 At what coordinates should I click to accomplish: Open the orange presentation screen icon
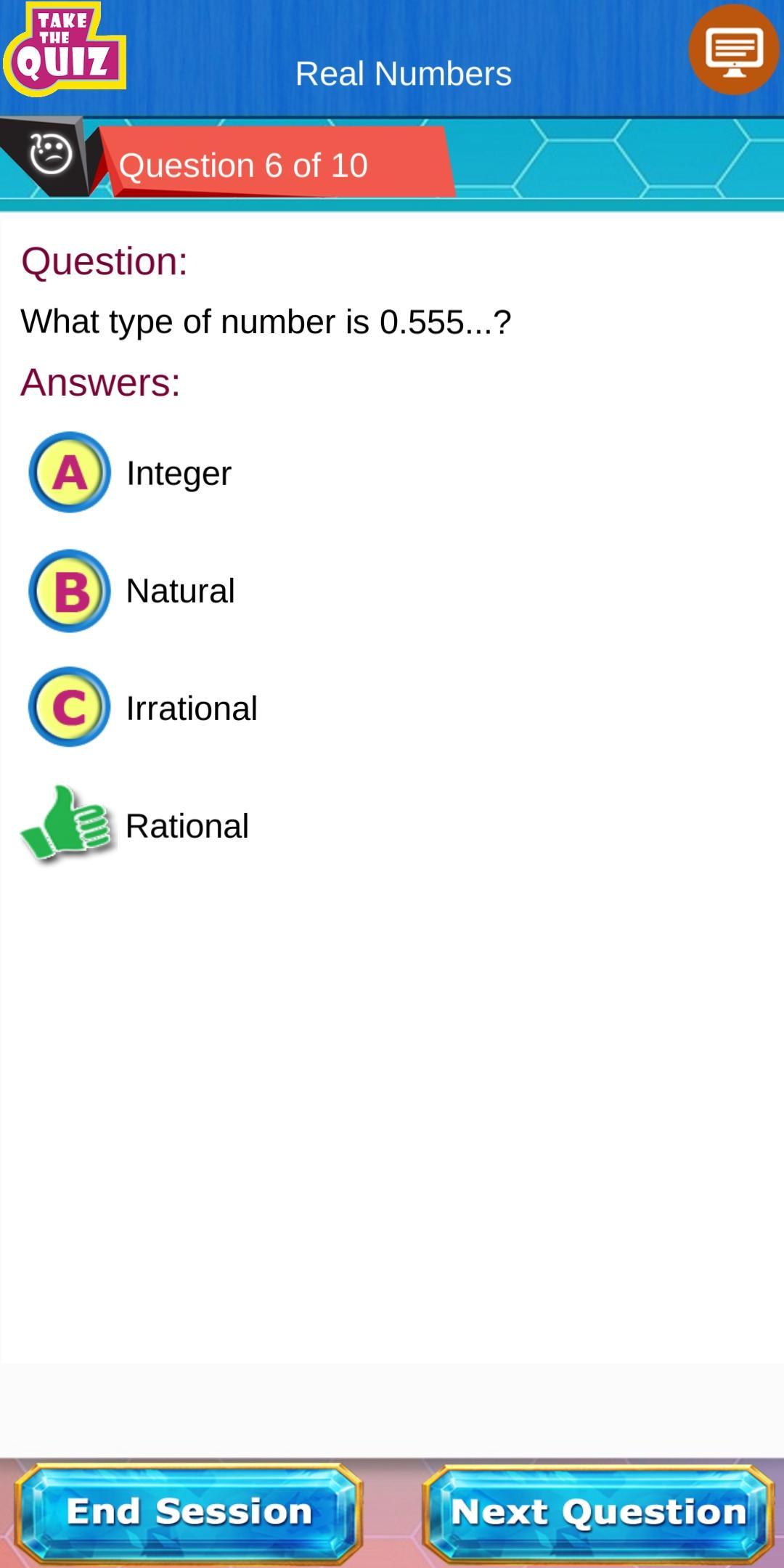tap(733, 49)
